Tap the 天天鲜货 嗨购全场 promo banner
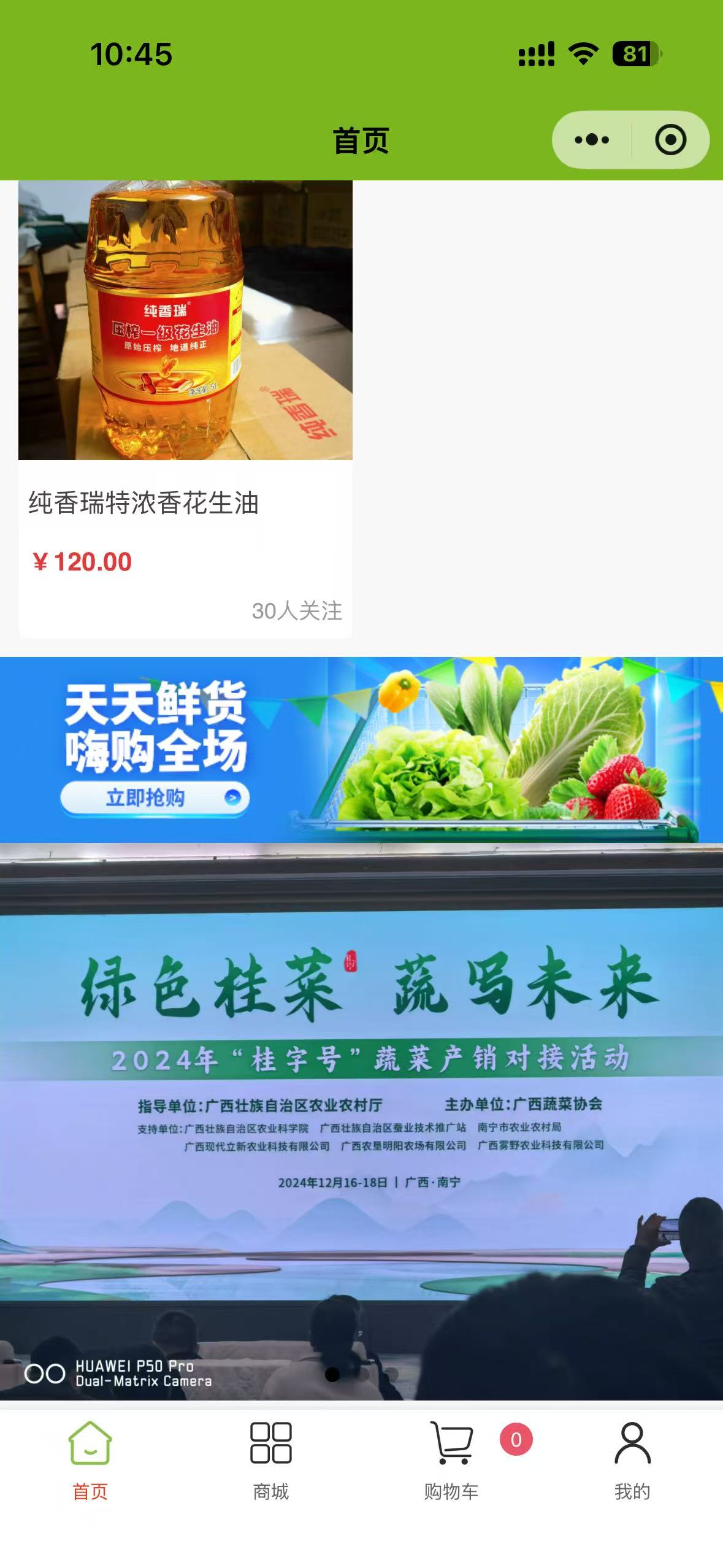 point(361,750)
